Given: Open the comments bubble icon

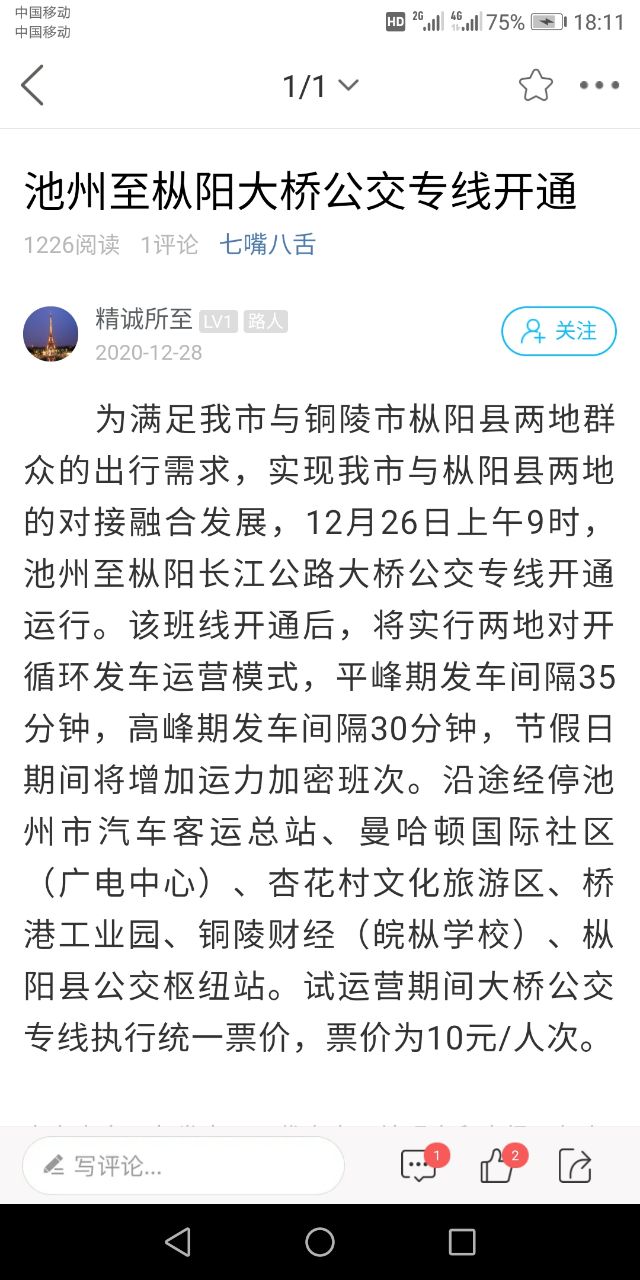Looking at the screenshot, I should [418, 1166].
